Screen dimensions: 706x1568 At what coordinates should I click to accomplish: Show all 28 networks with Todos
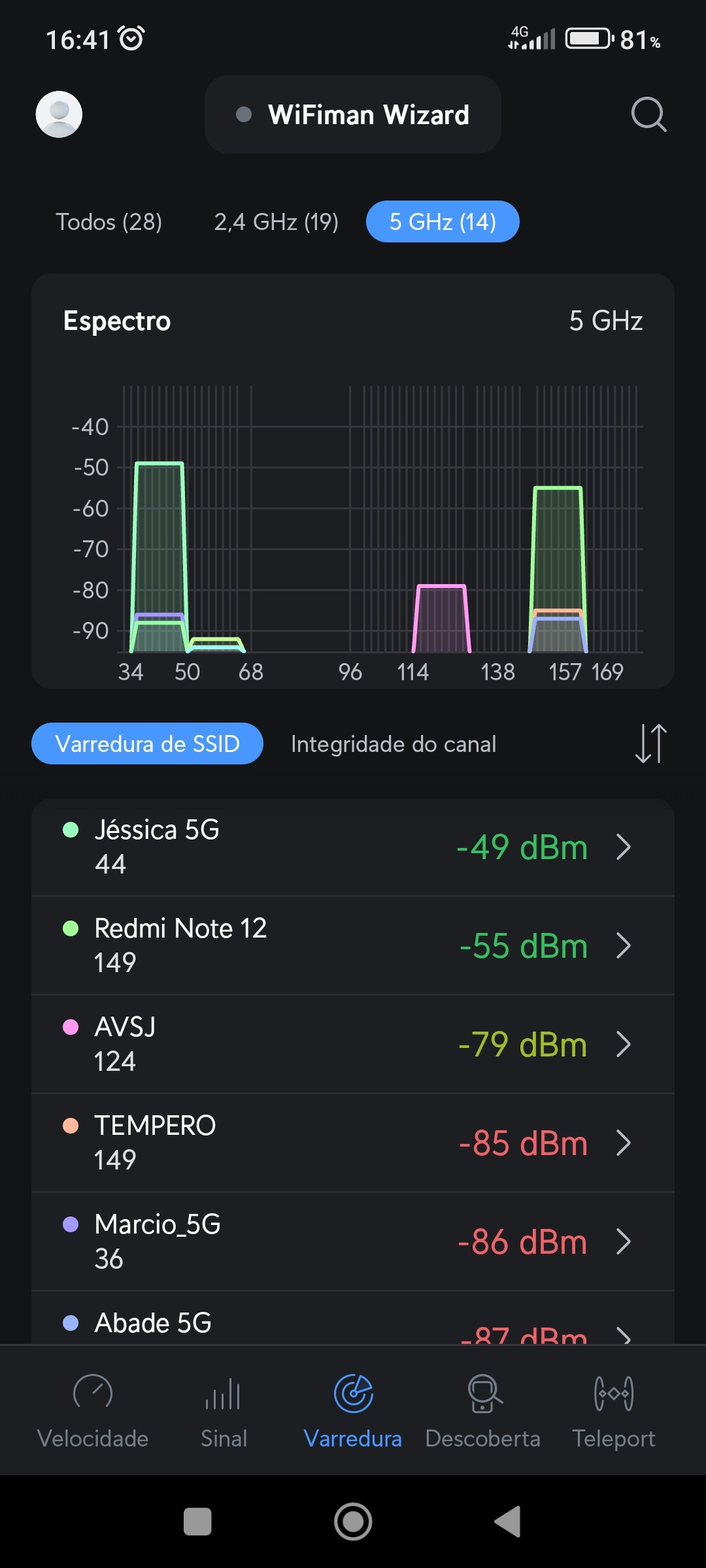coord(109,222)
